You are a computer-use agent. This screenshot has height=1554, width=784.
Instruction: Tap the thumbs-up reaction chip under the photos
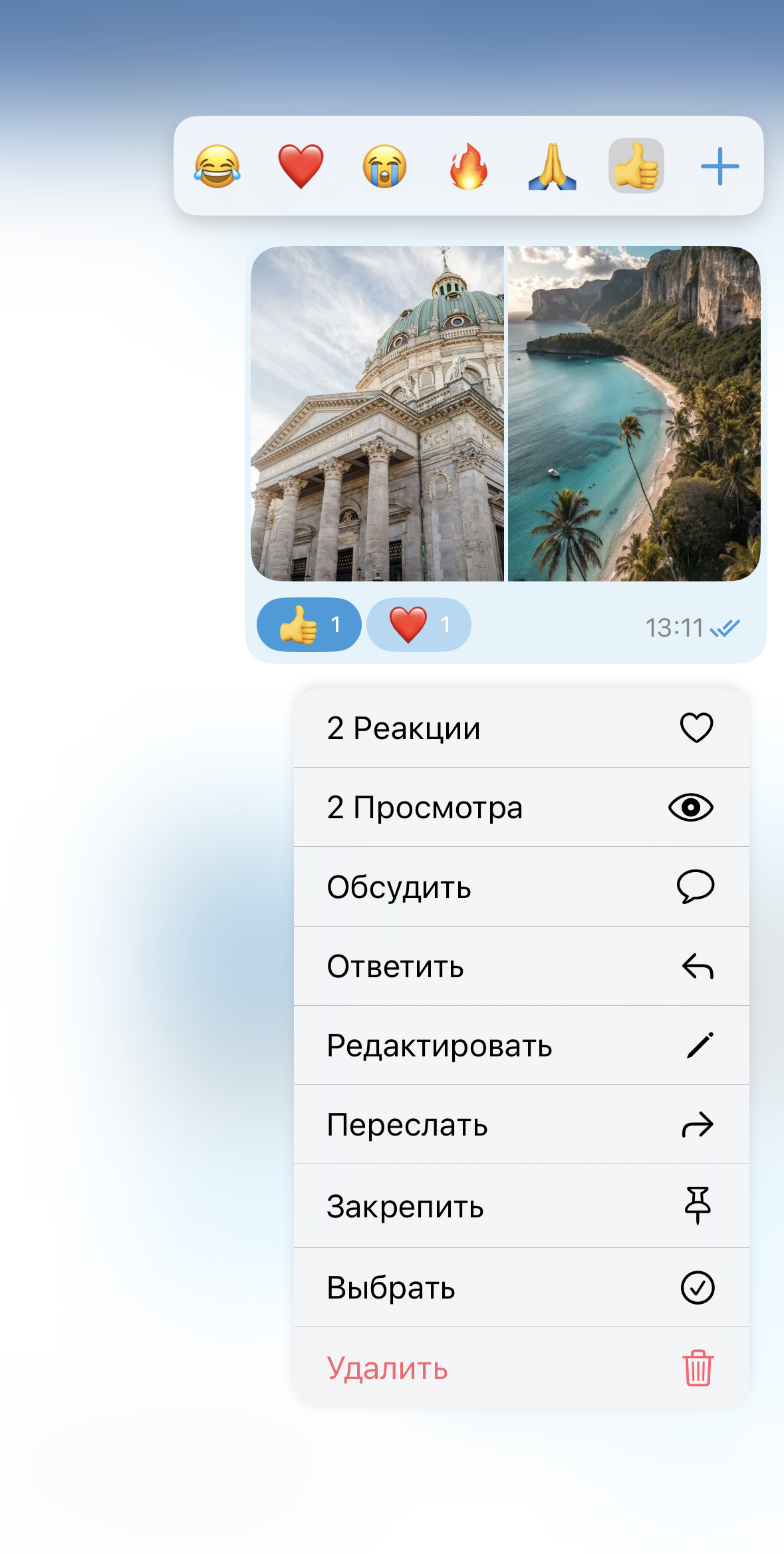tap(309, 625)
